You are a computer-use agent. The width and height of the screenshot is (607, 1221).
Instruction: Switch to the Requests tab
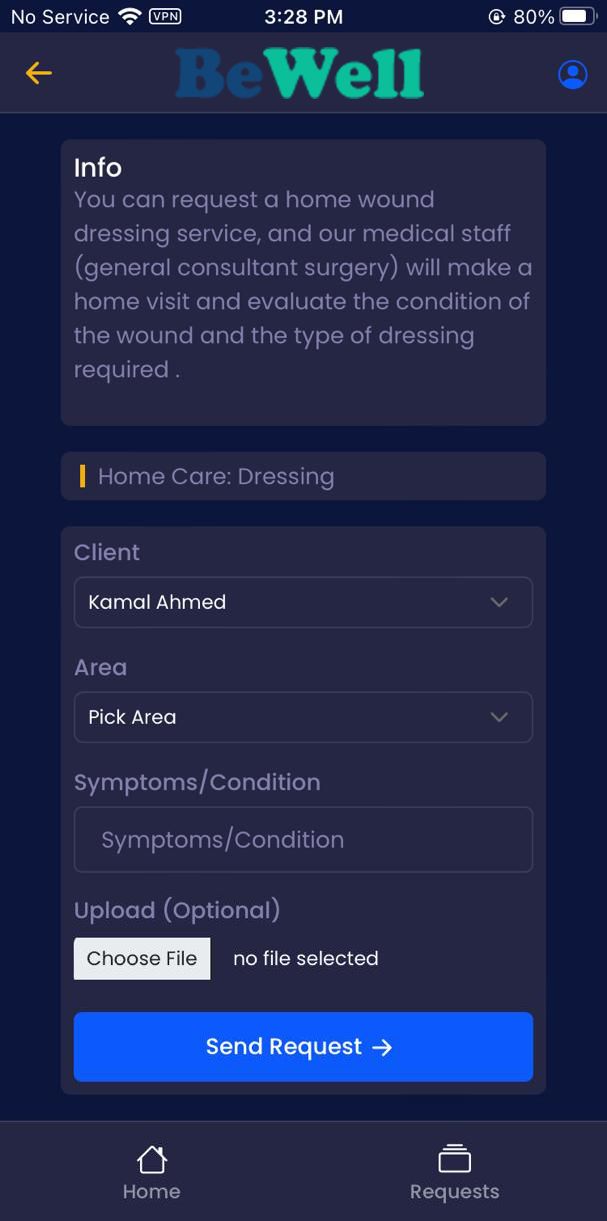tap(454, 1172)
